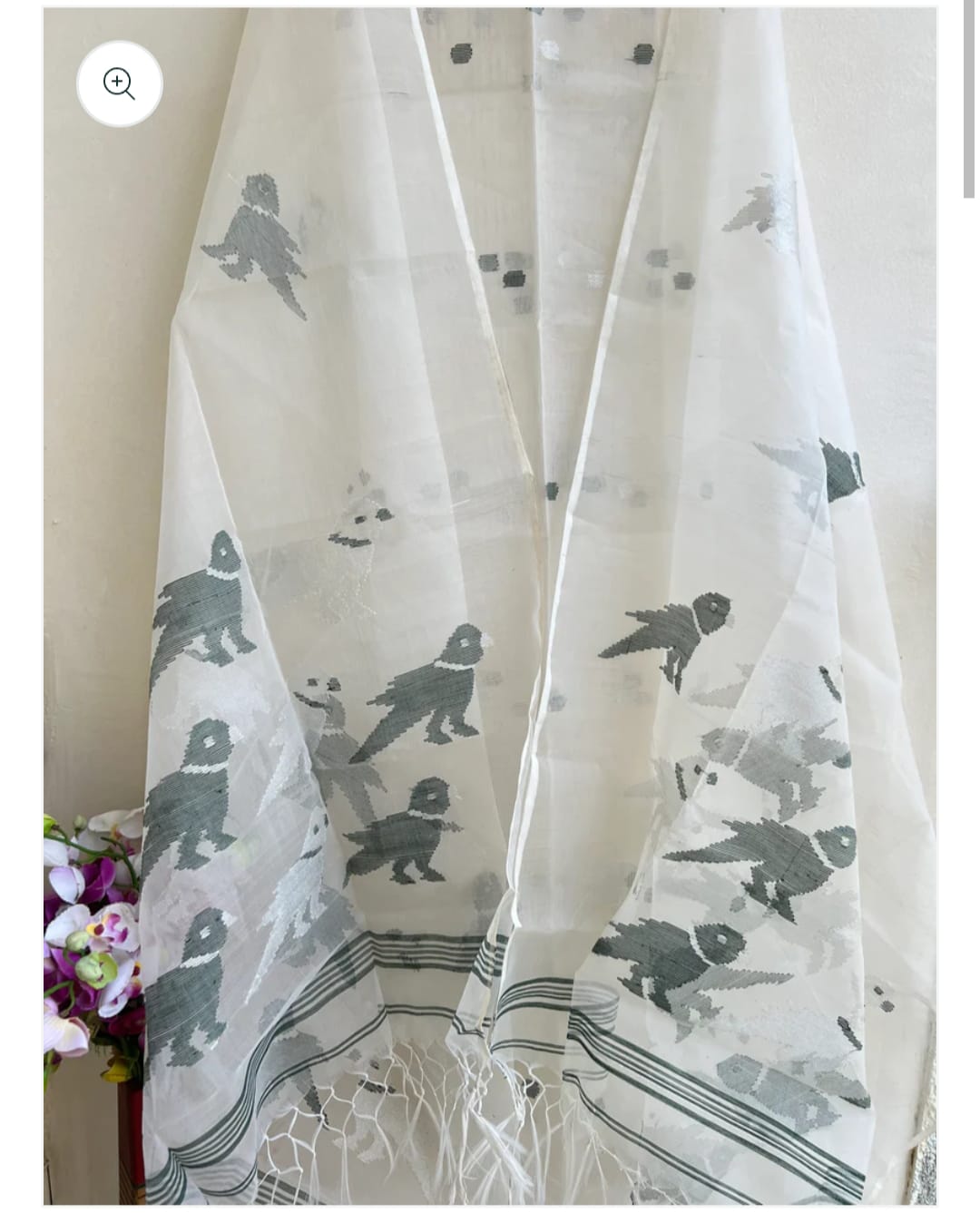Click below the scrollbar thumb to scroll down
The width and height of the screenshot is (980, 1213).
[971, 635]
